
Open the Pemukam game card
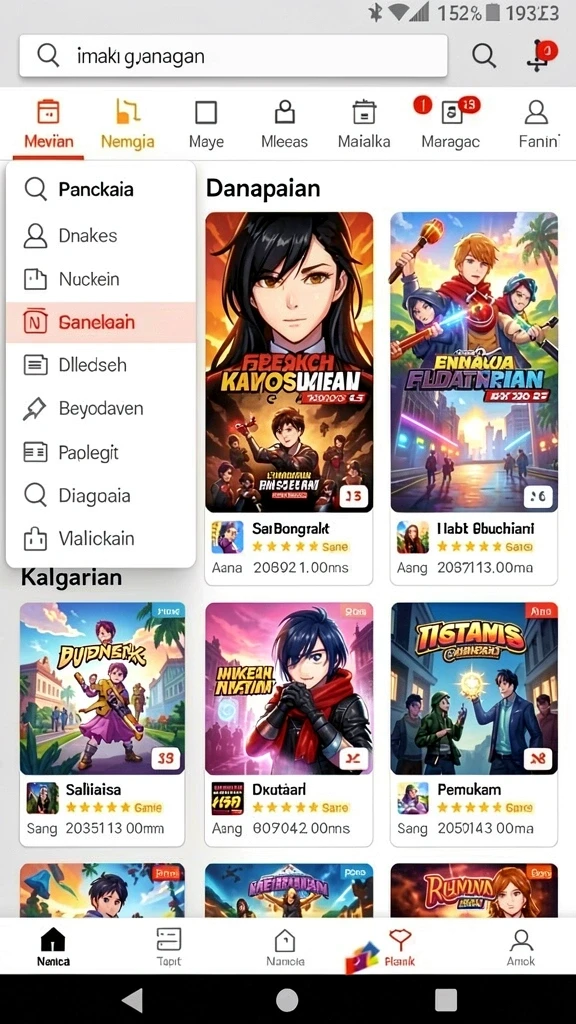tap(474, 724)
